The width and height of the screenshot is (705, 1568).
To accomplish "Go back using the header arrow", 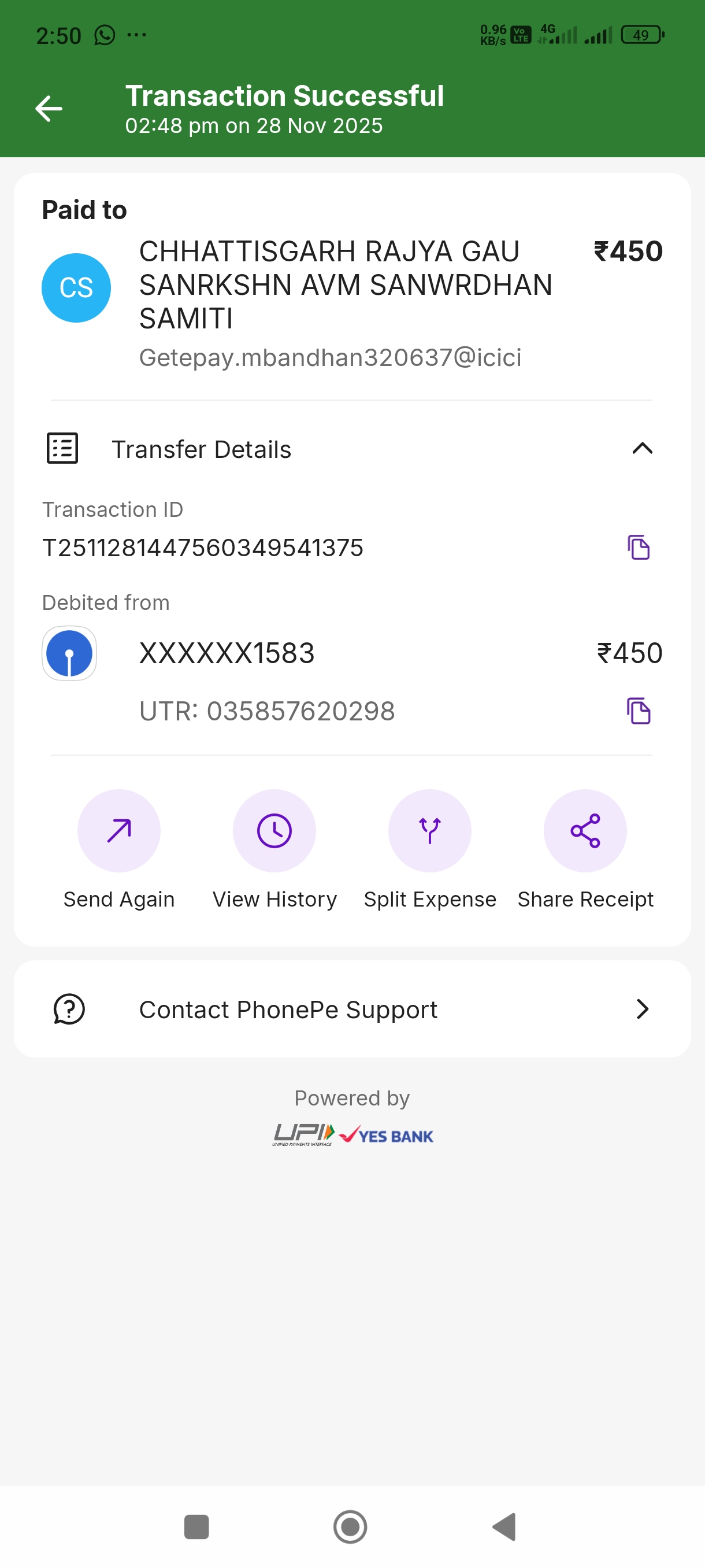I will (x=49, y=109).
